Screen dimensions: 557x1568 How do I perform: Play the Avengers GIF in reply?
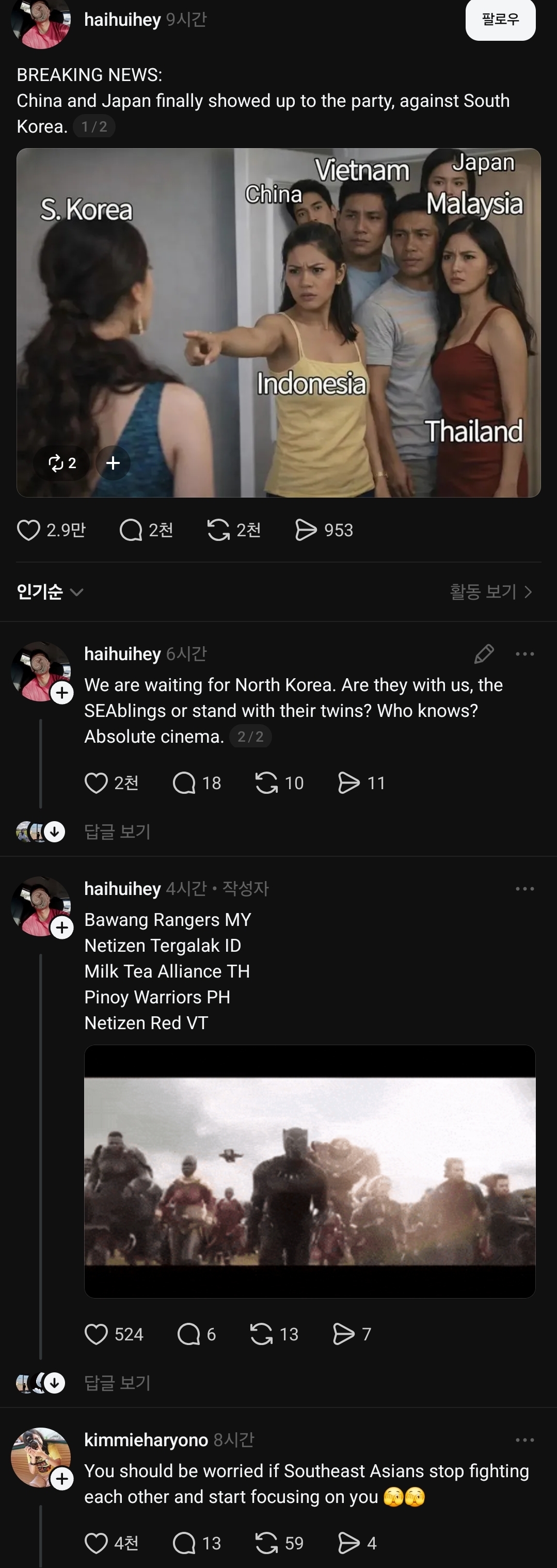[309, 1171]
